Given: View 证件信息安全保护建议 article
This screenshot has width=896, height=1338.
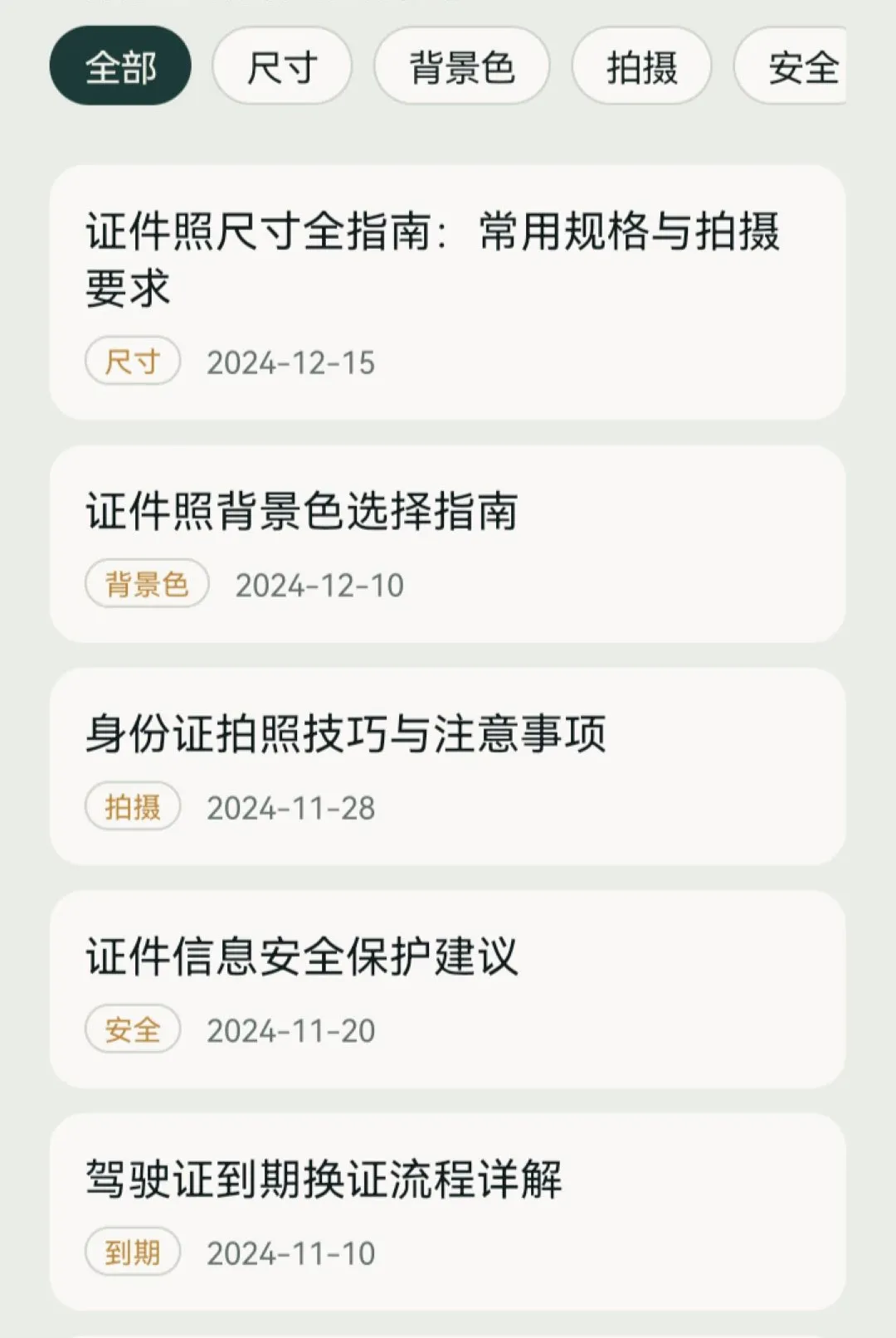Looking at the screenshot, I should pos(448,990).
